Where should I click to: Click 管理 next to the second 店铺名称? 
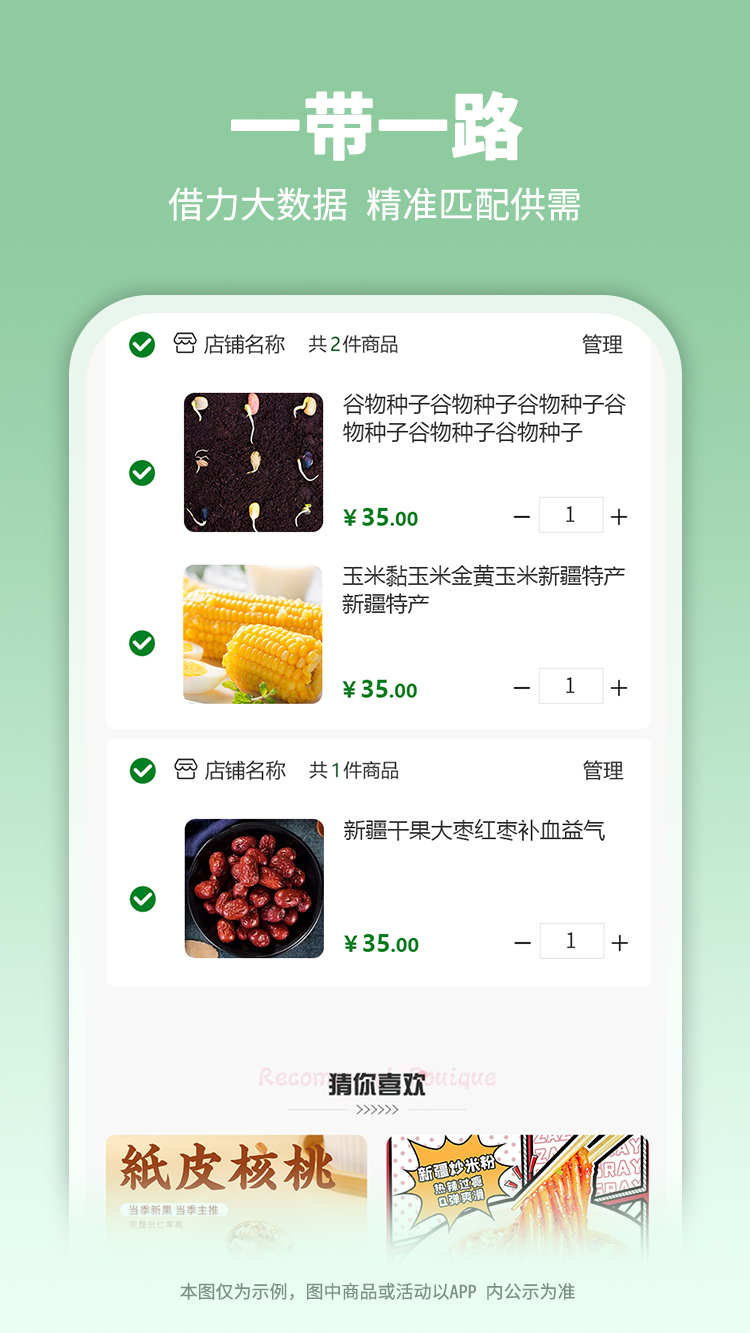pos(600,770)
